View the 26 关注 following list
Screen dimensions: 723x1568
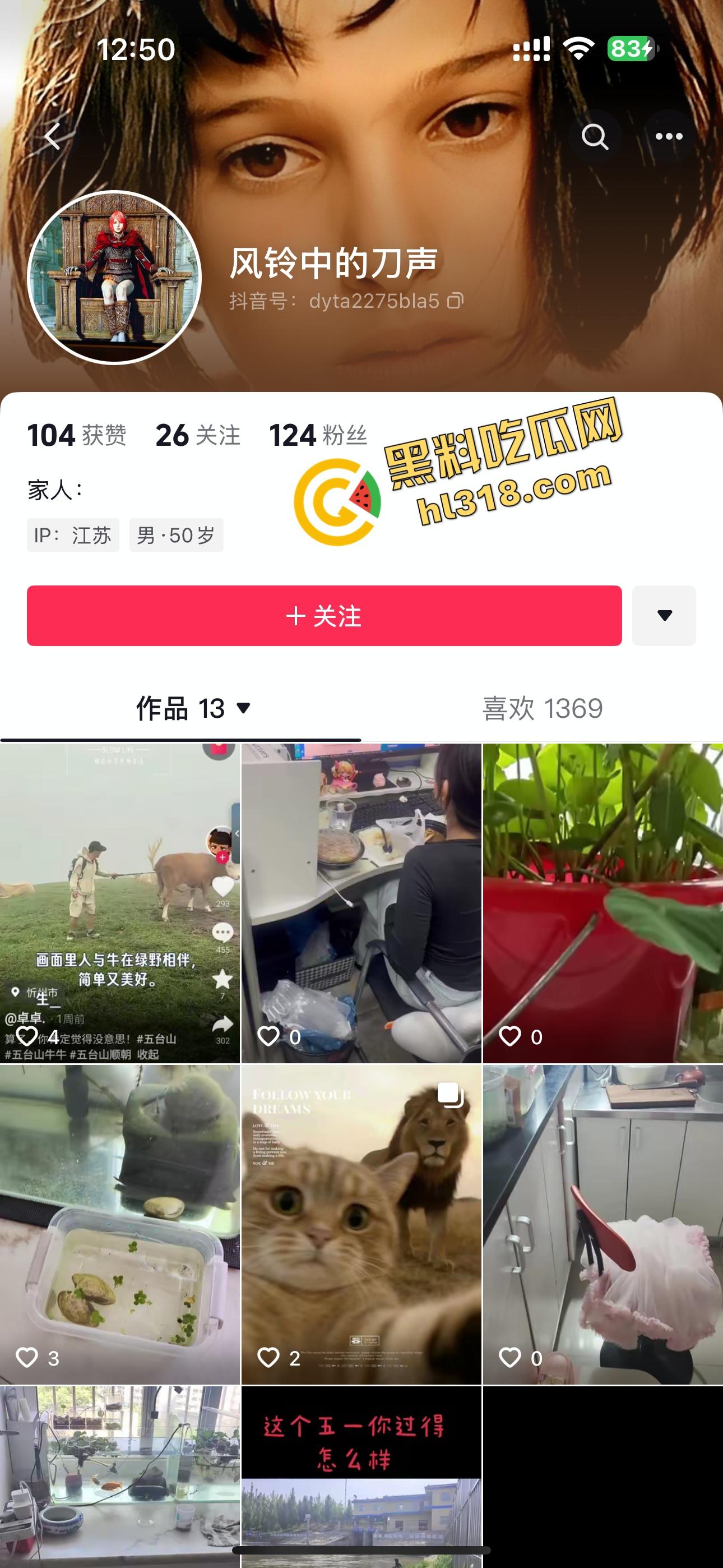coord(198,435)
